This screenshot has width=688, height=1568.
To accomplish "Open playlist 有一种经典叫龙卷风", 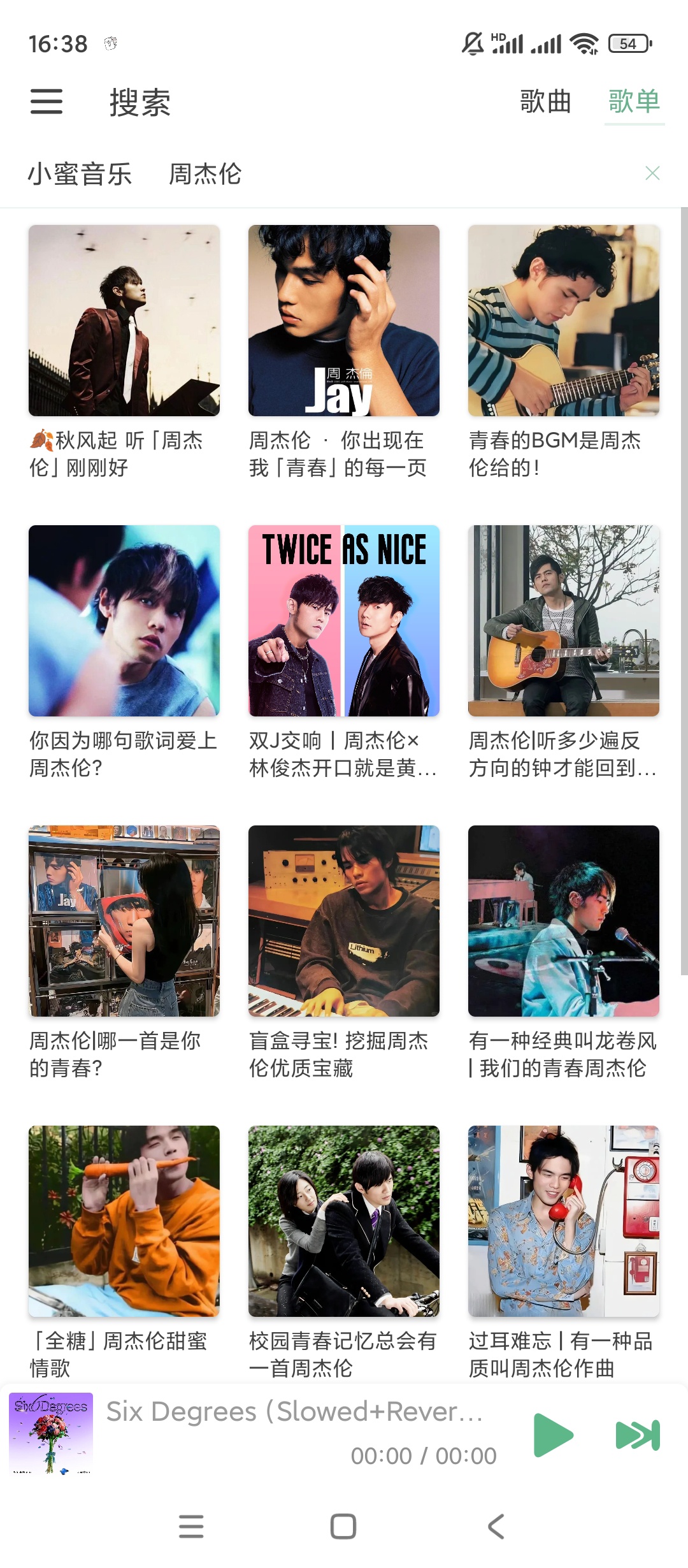I will coord(564,921).
